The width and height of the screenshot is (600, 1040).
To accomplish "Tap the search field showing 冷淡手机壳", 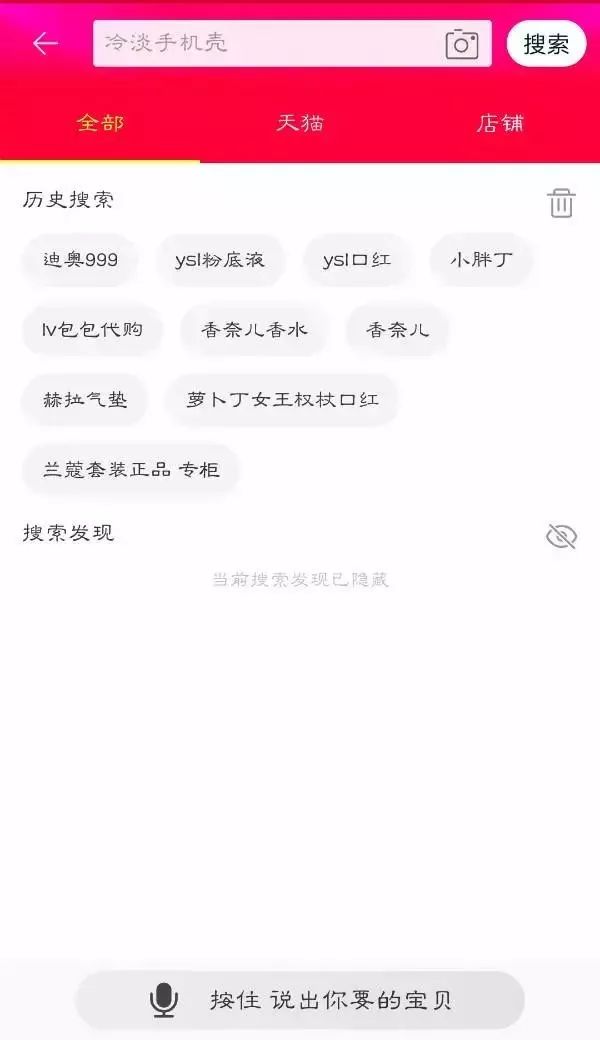I will [265, 43].
